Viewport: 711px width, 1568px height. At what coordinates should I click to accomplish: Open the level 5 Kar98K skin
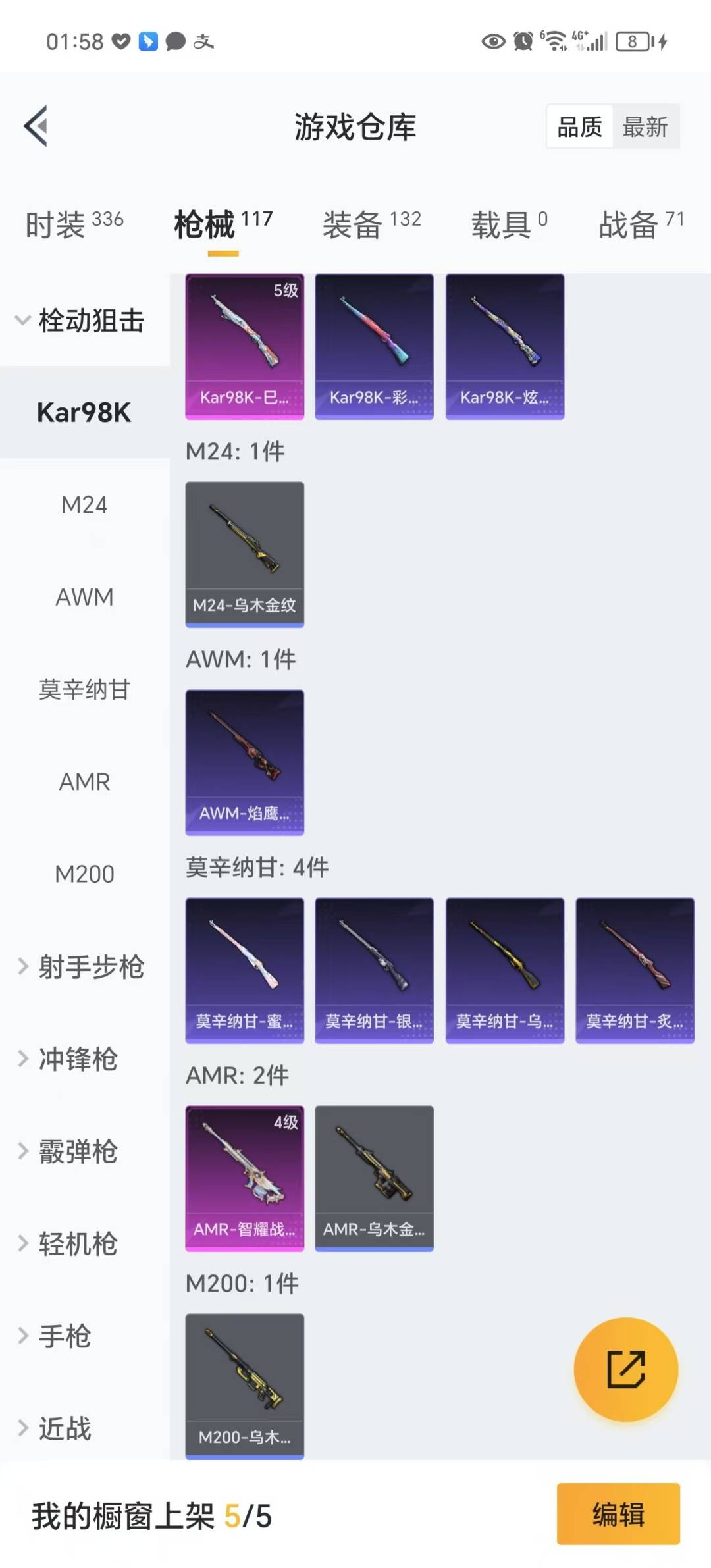[x=244, y=346]
